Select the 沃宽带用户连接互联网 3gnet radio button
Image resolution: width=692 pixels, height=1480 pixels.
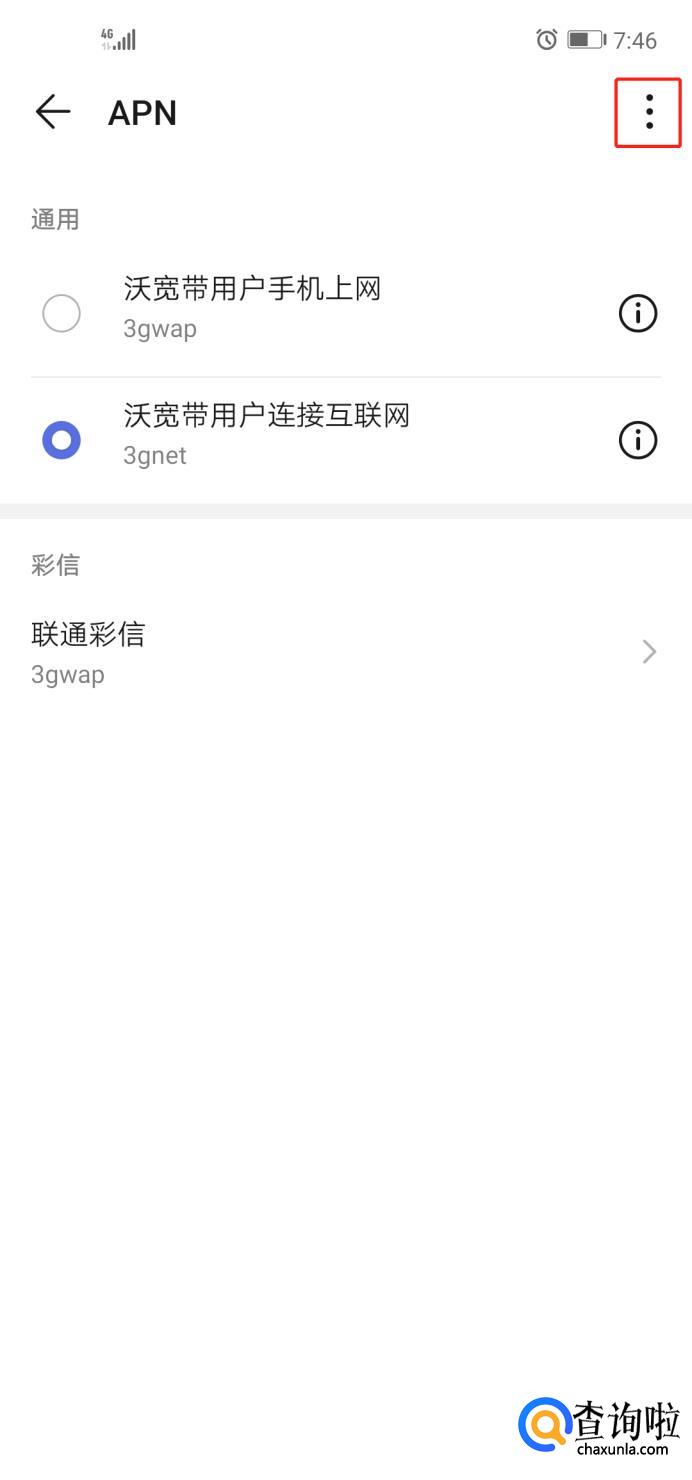[61, 440]
